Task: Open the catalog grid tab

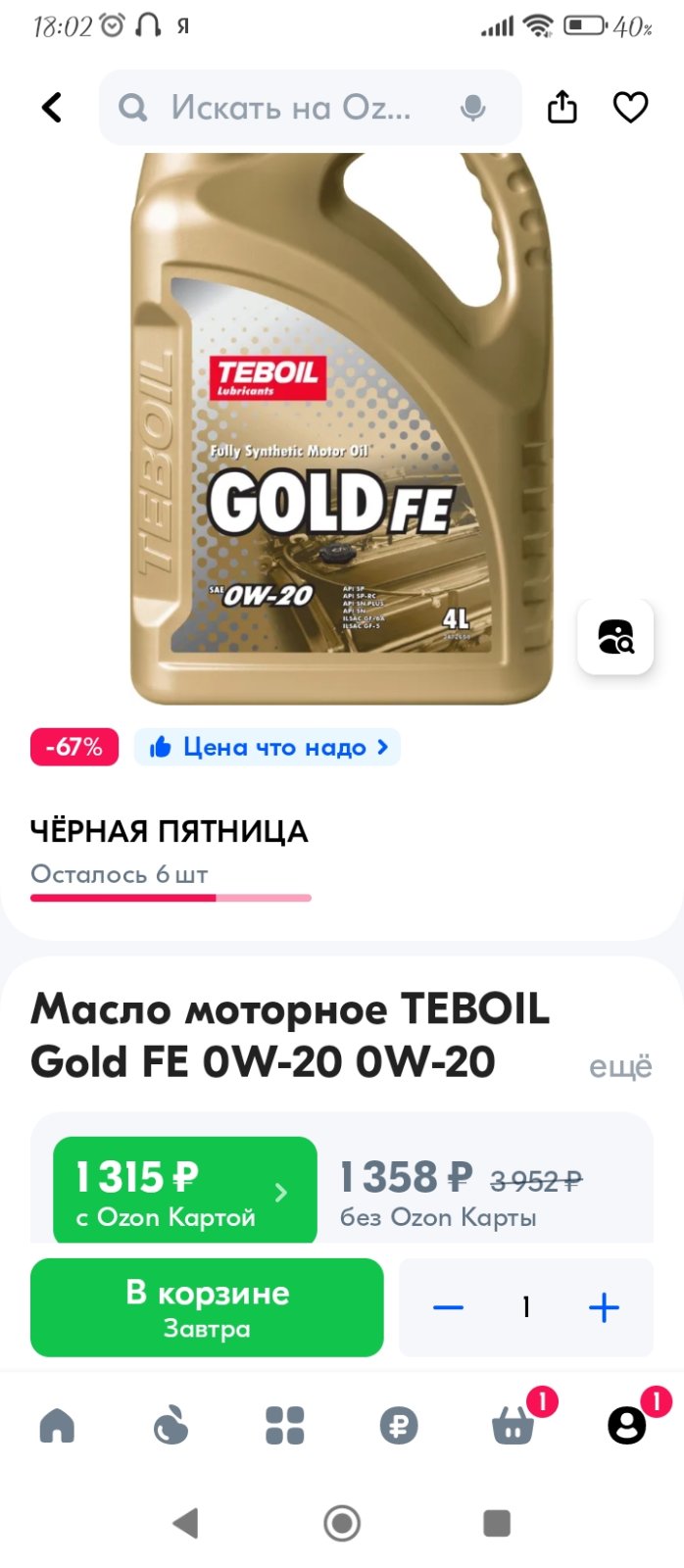Action: click(x=285, y=1425)
